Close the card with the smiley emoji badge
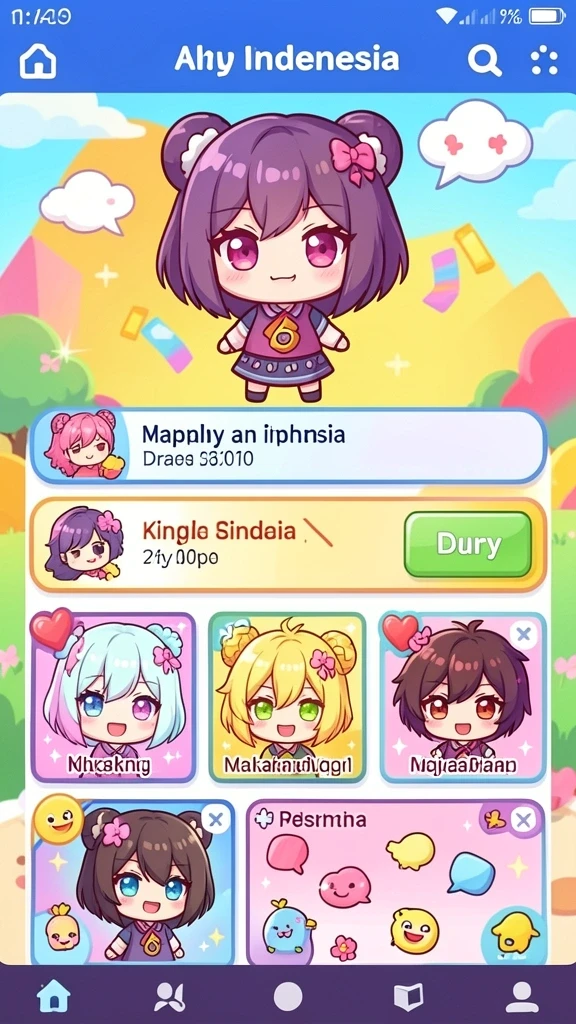Viewport: 576px width, 1024px height. point(216,819)
